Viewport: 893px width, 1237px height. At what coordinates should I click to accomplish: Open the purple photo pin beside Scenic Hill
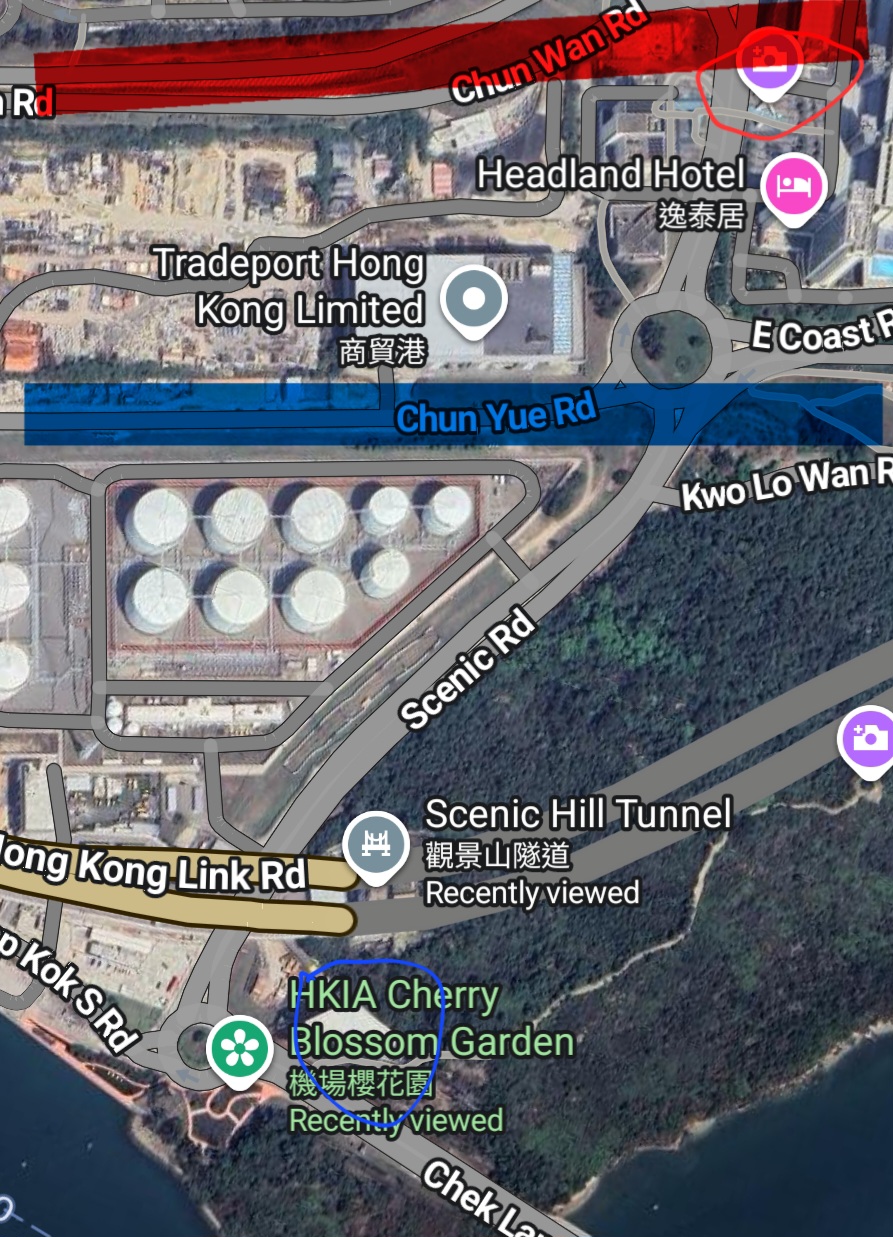point(868,740)
